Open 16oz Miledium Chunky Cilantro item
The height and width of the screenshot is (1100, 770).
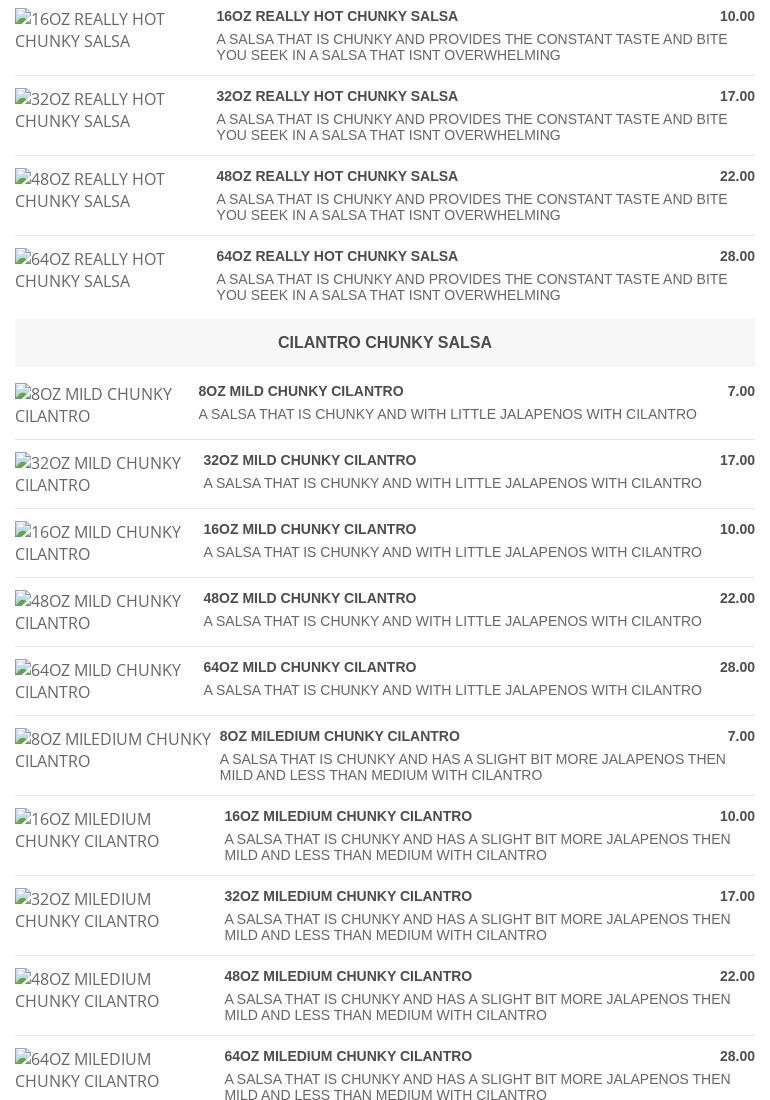[348, 817]
